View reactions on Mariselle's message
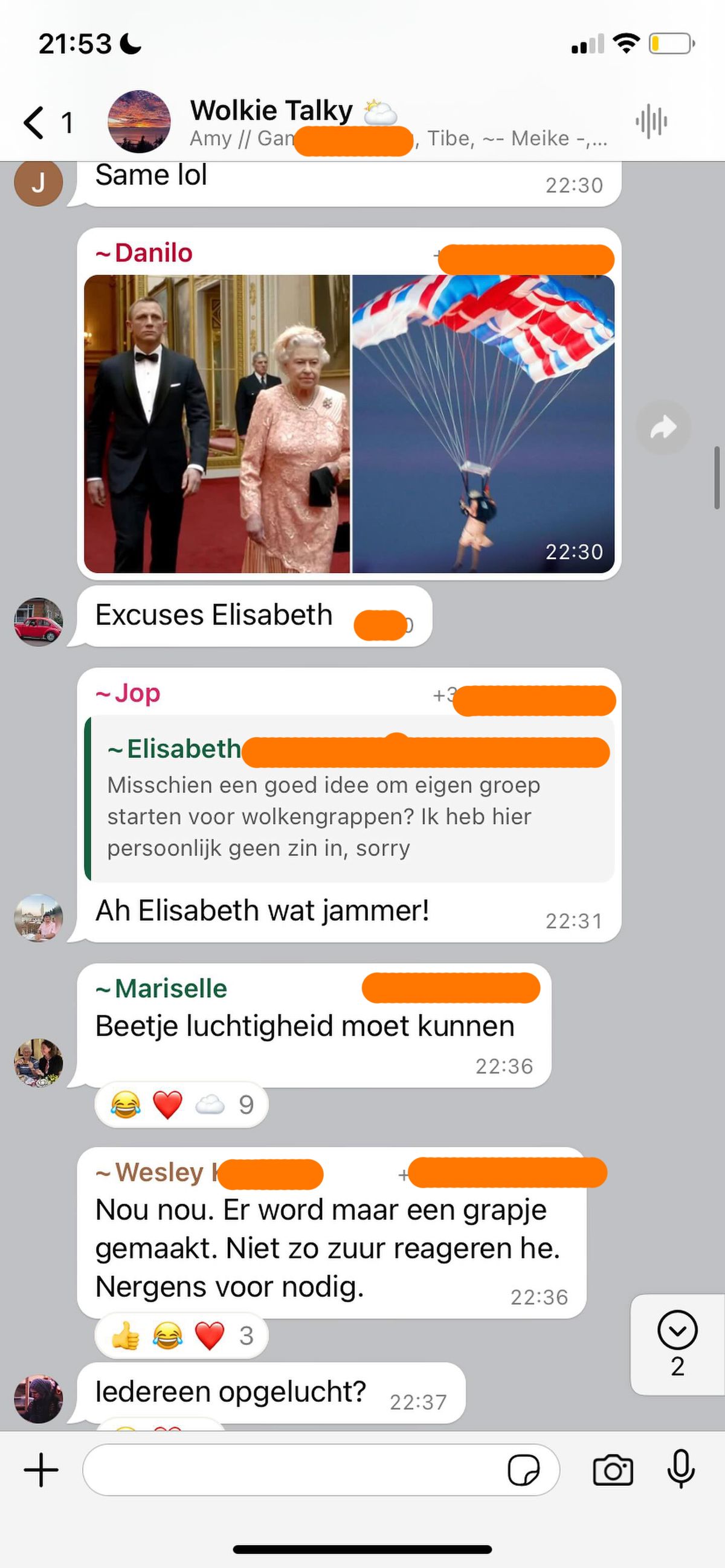 point(182,1104)
